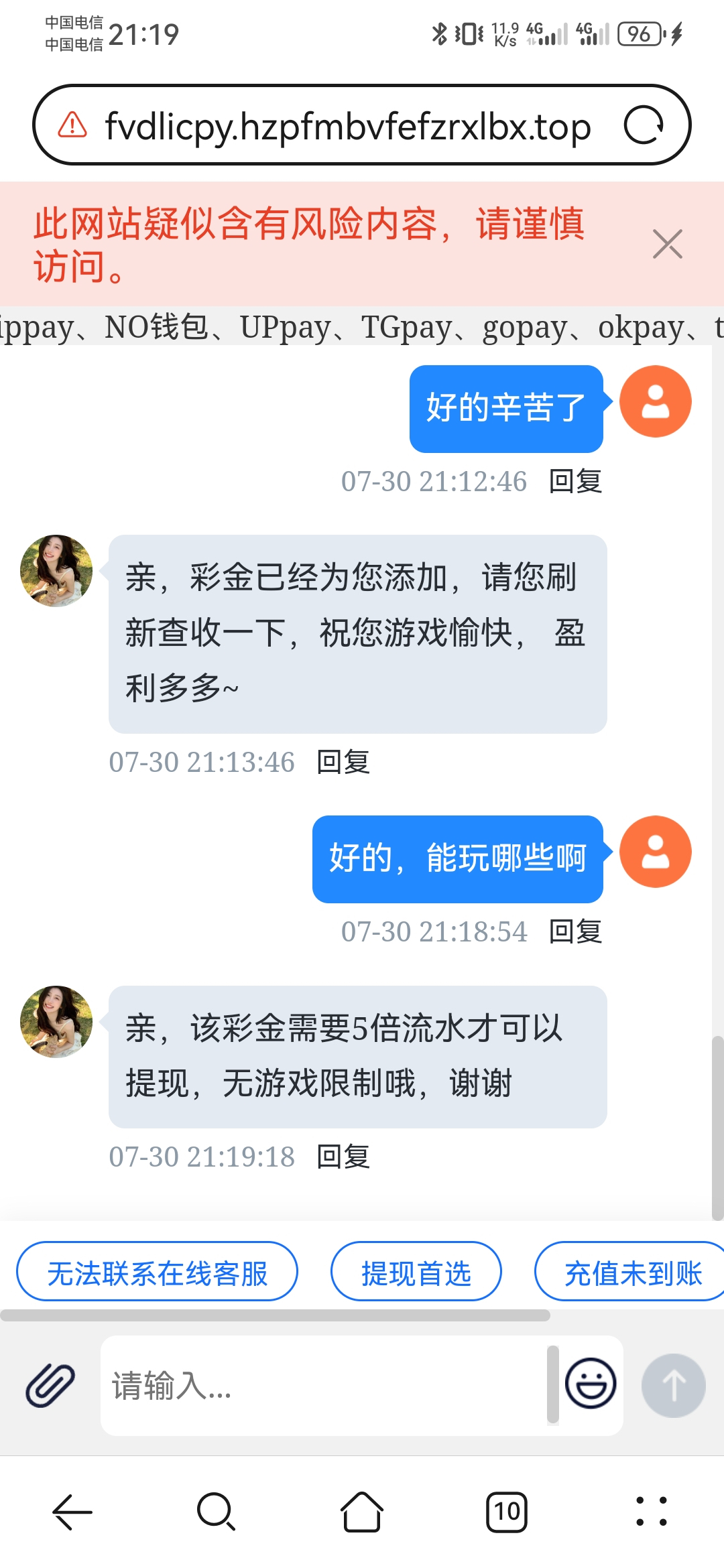Go to the browser home page

(x=362, y=1512)
